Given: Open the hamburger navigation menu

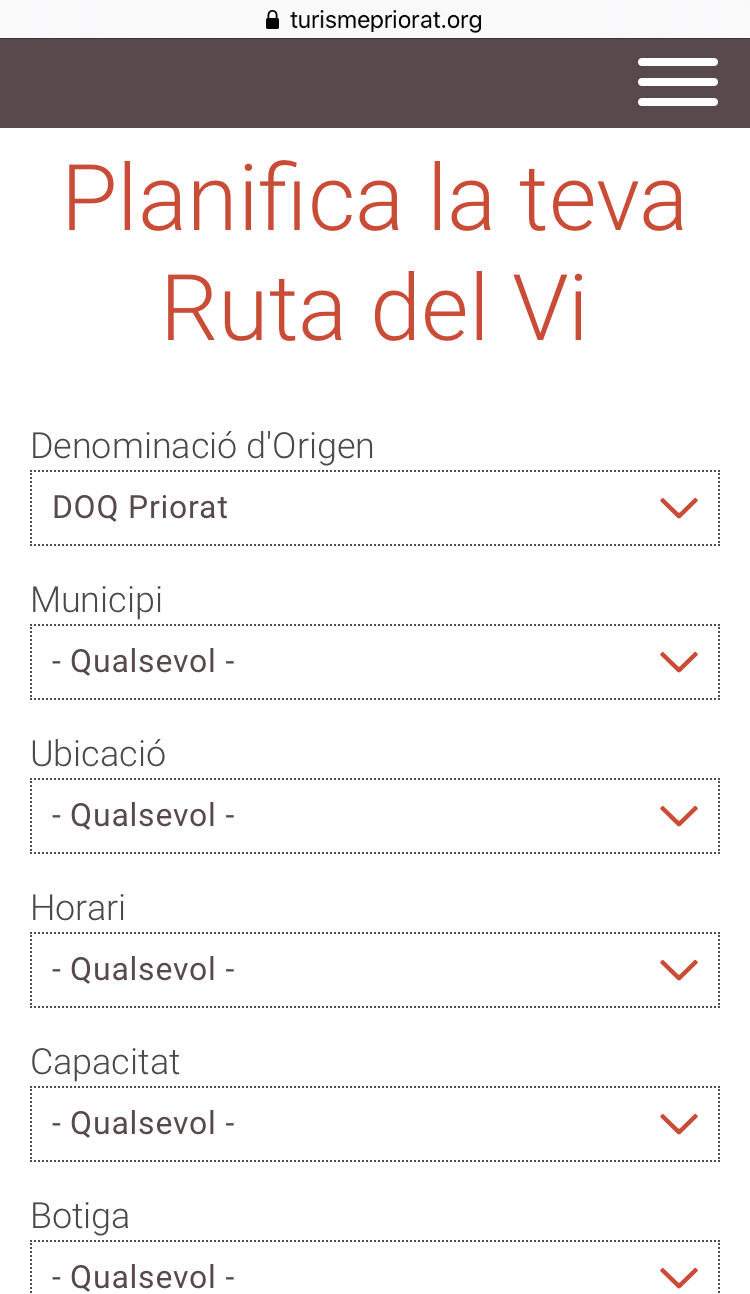Looking at the screenshot, I should 678,82.
